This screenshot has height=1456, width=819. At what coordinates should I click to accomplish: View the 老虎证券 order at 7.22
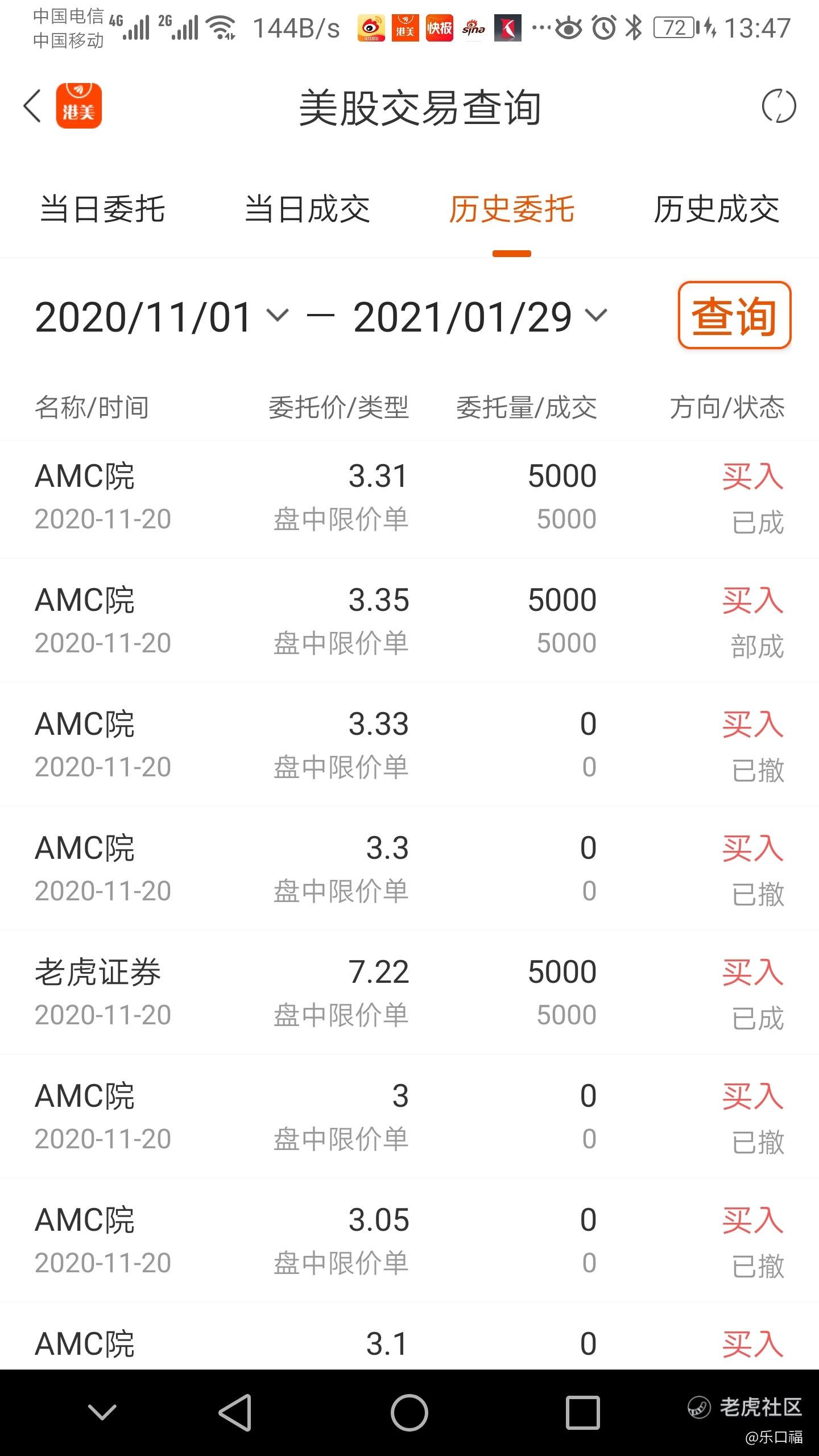409,993
